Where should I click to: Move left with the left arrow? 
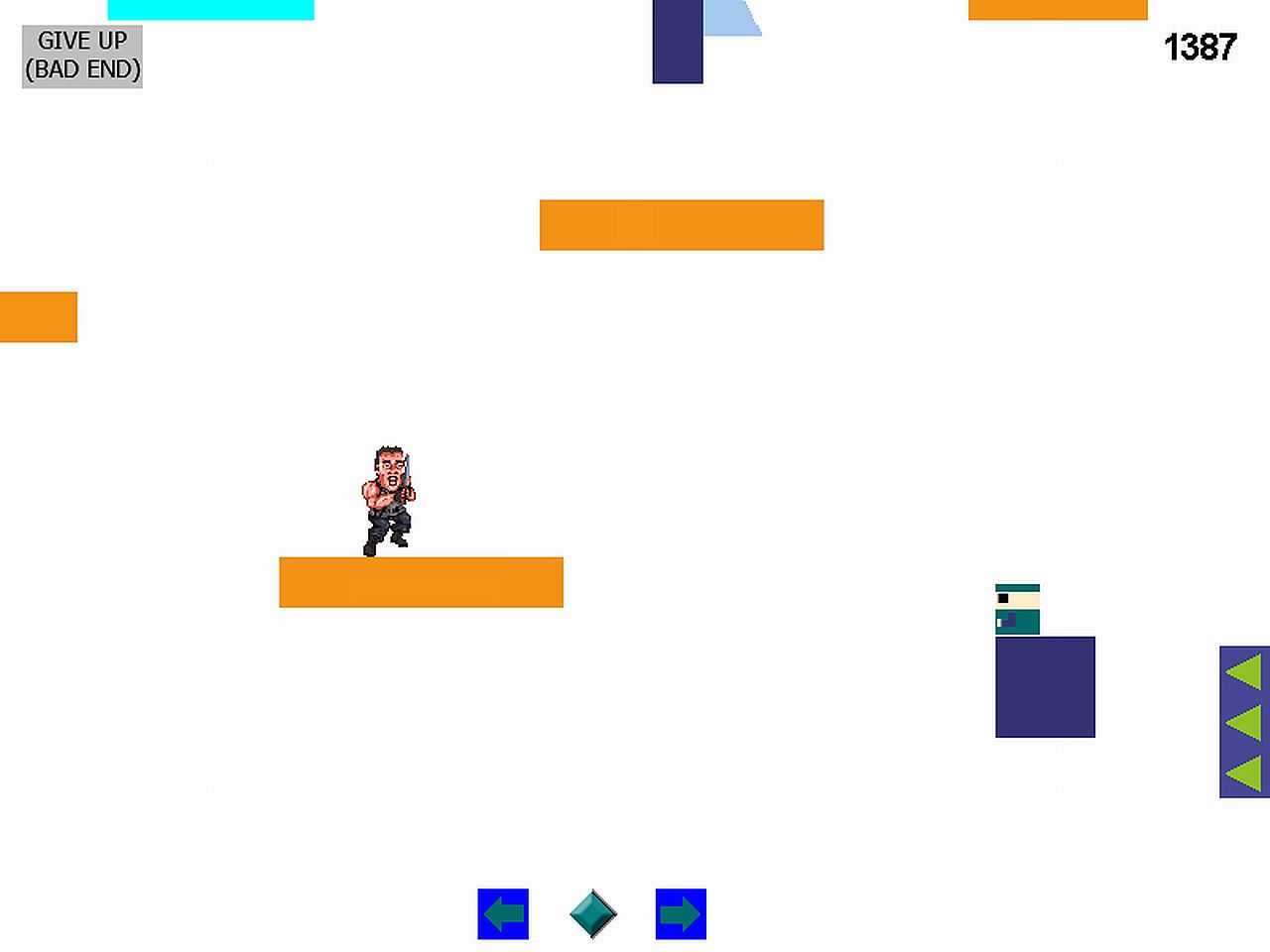coord(503,913)
